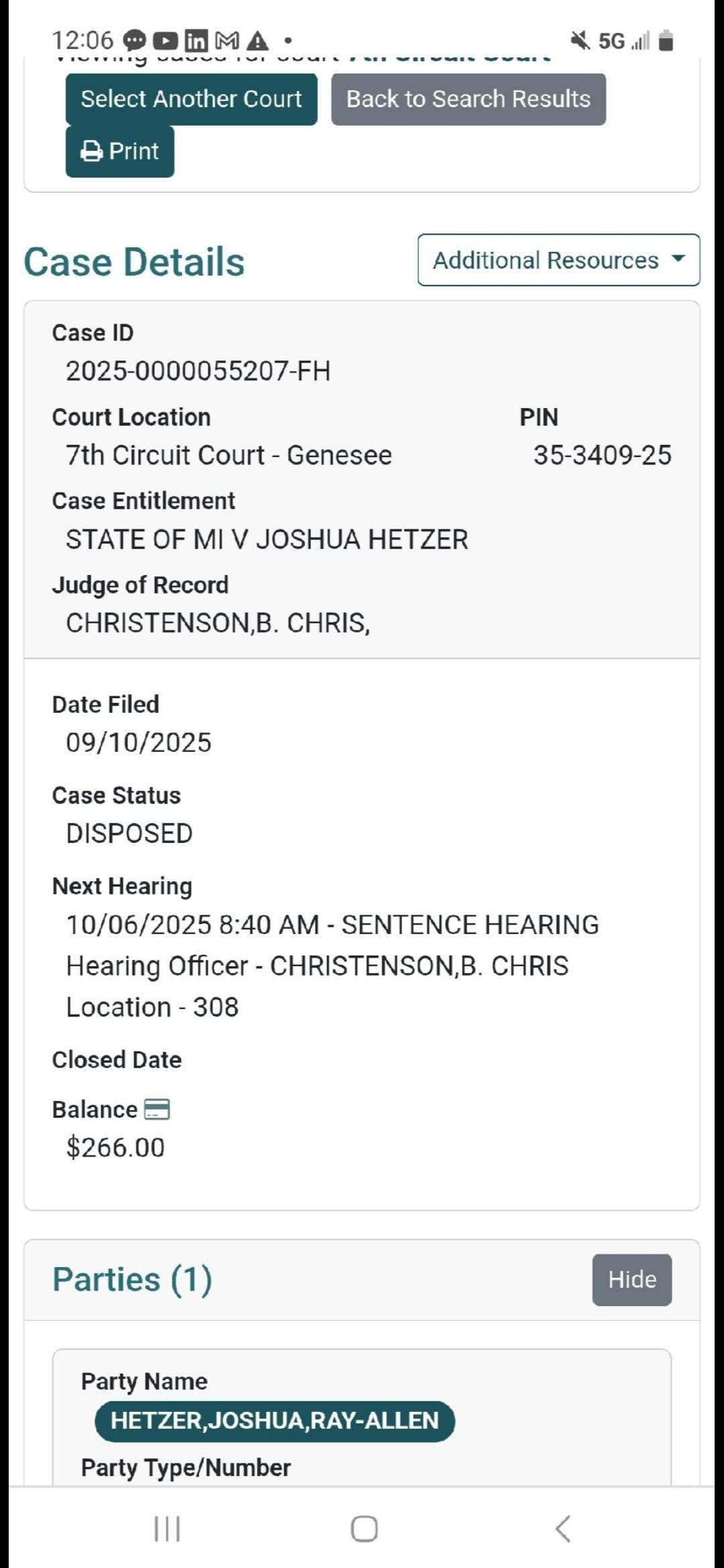Go back to search results
This screenshot has height=1568, width=724.
[x=468, y=99]
